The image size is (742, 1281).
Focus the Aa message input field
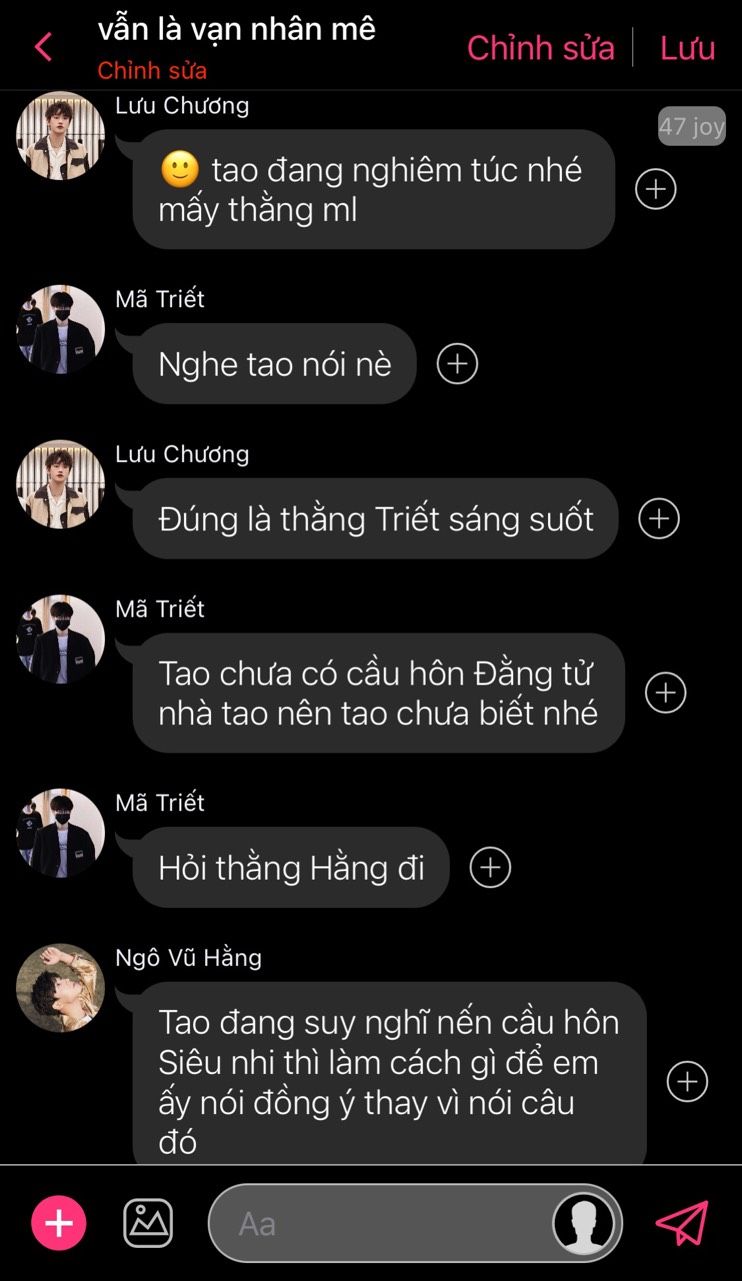pyautogui.click(x=380, y=1223)
